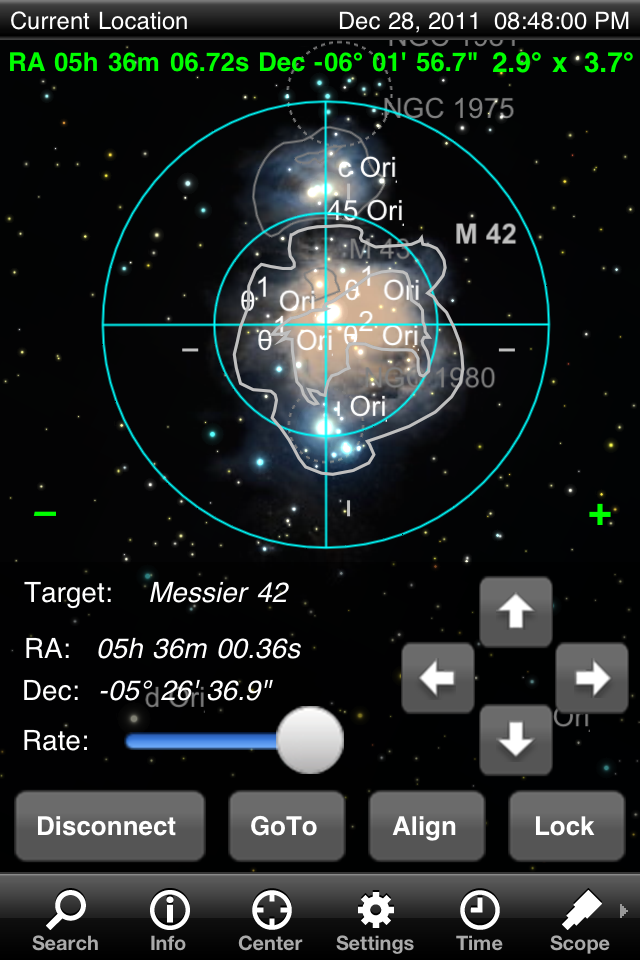The image size is (640, 960).
Task: Zoom in with green plus
Action: [599, 515]
